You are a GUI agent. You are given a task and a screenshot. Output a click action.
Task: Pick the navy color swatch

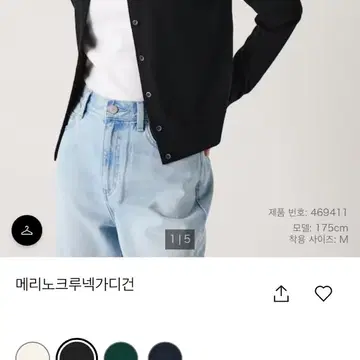click(x=165, y=351)
